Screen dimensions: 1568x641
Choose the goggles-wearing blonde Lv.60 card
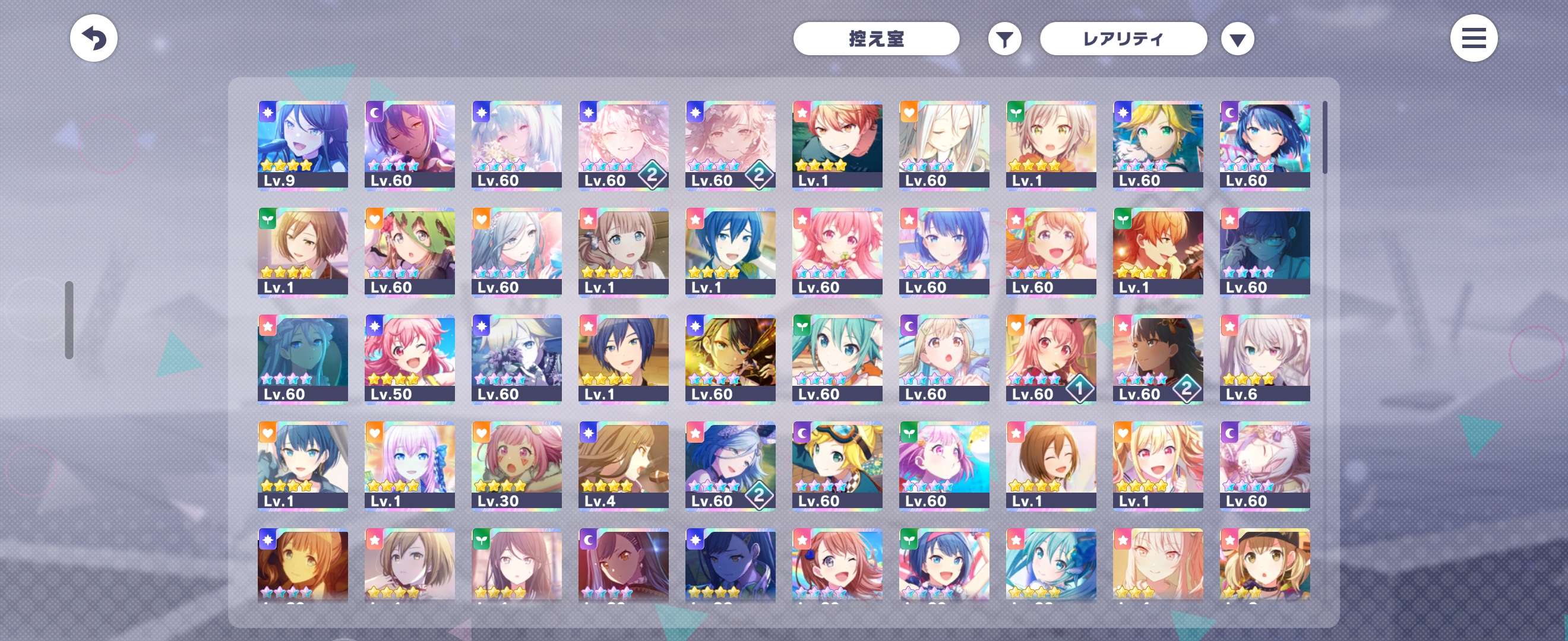tap(837, 465)
